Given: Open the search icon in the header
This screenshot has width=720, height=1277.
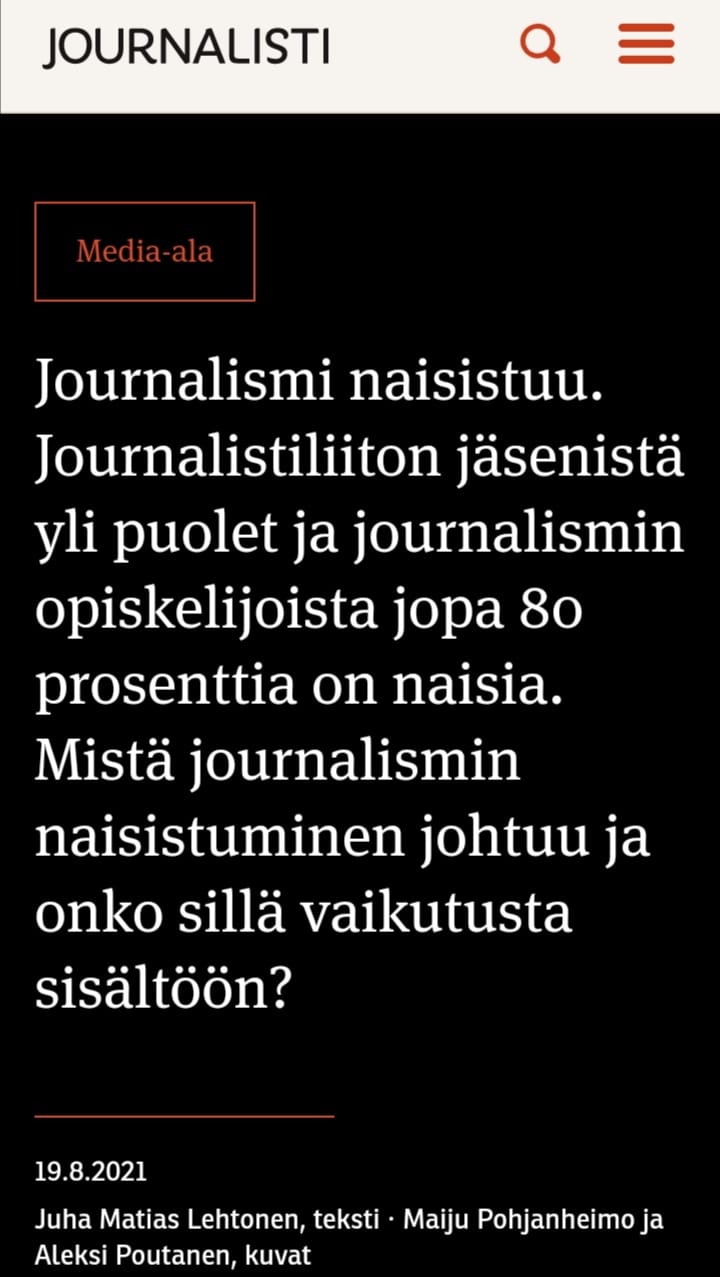Looking at the screenshot, I should (x=541, y=44).
